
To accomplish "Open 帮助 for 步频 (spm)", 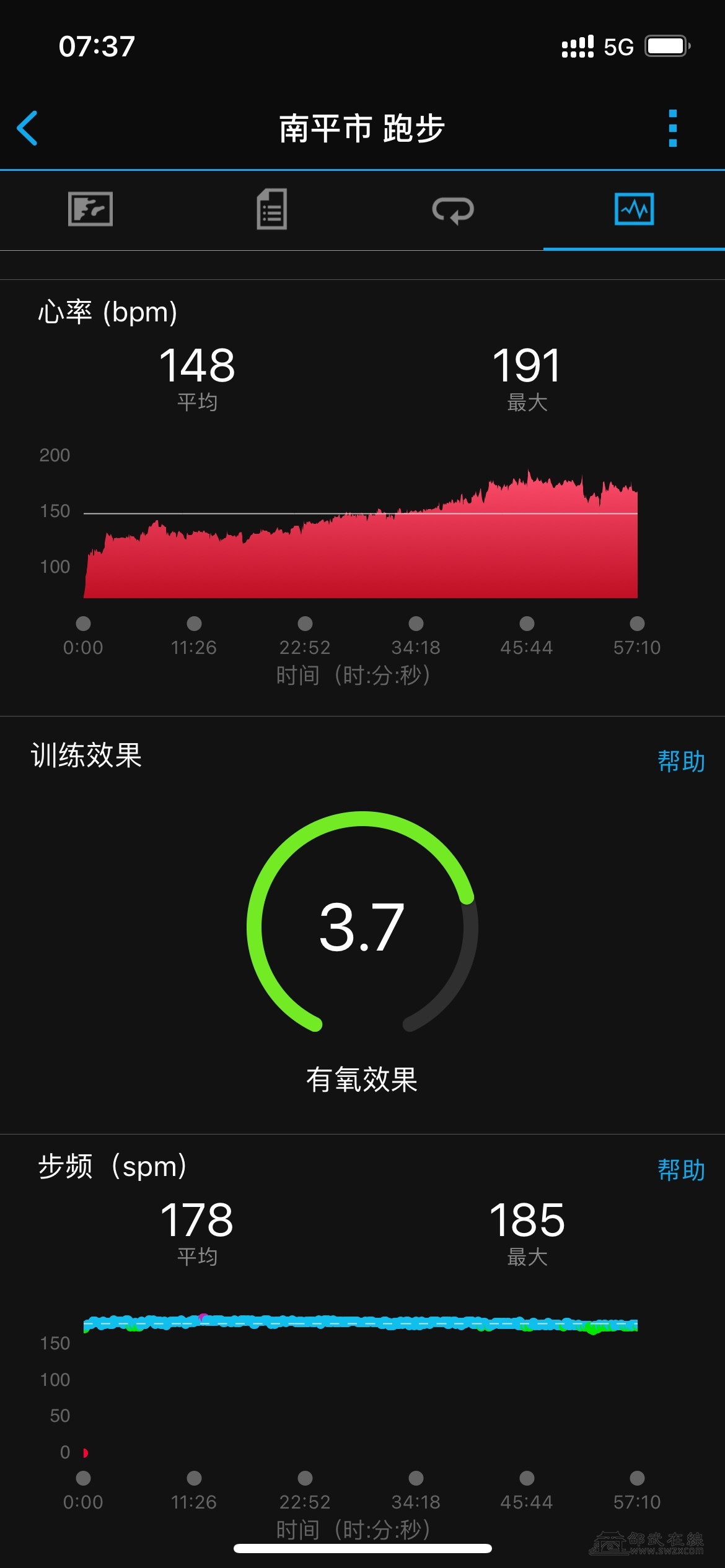I will [681, 1170].
